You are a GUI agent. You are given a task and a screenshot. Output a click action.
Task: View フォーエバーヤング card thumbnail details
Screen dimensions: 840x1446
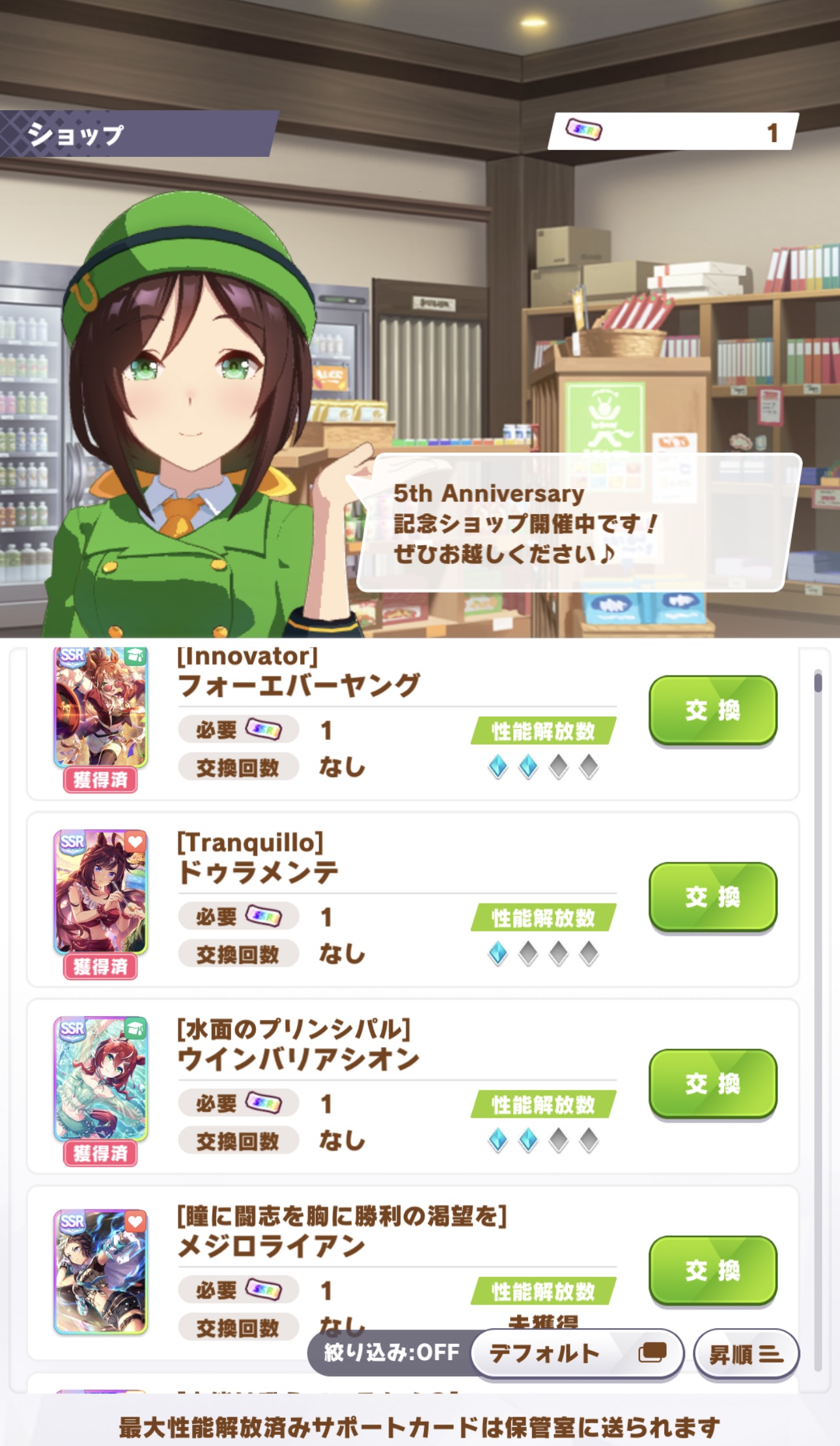[x=101, y=707]
